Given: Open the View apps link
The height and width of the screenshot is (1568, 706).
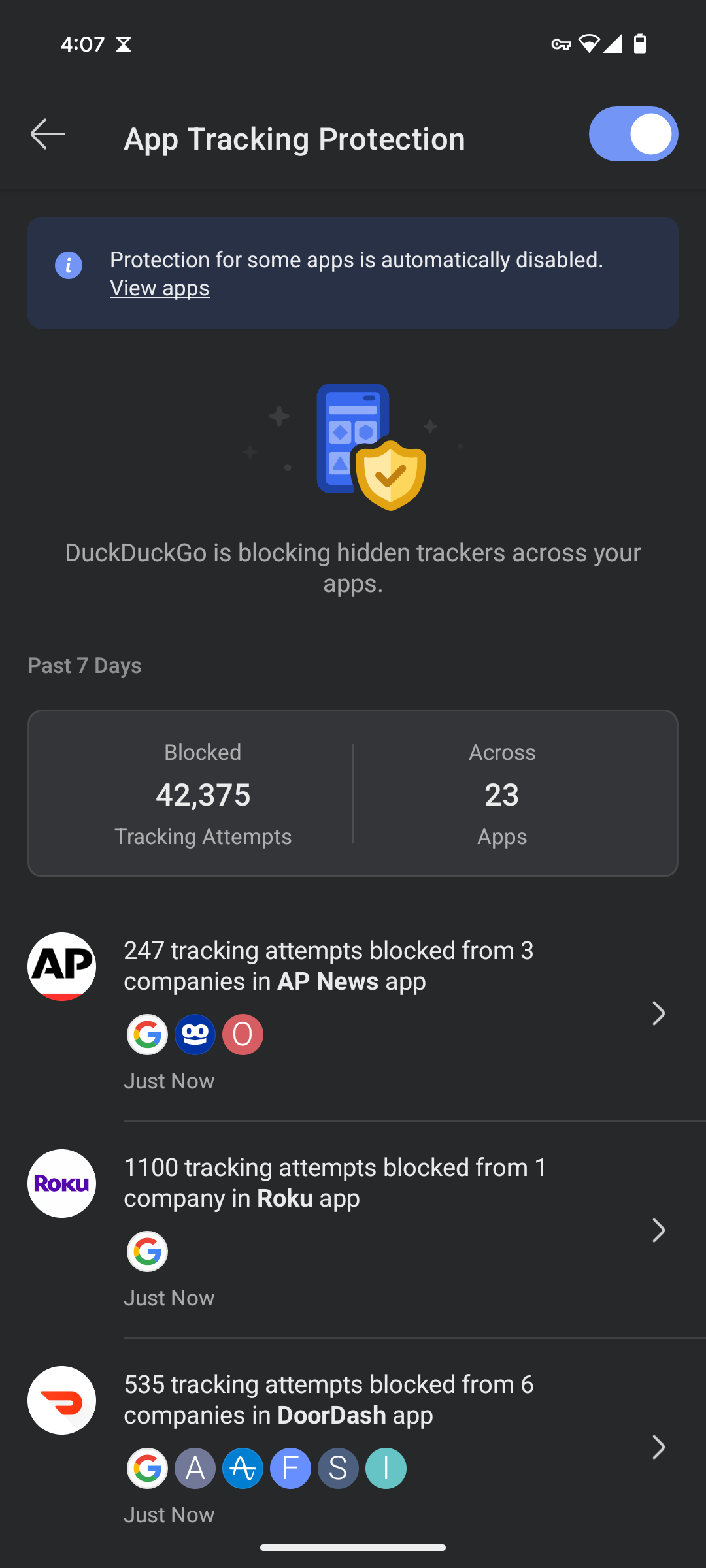Looking at the screenshot, I should [x=160, y=288].
